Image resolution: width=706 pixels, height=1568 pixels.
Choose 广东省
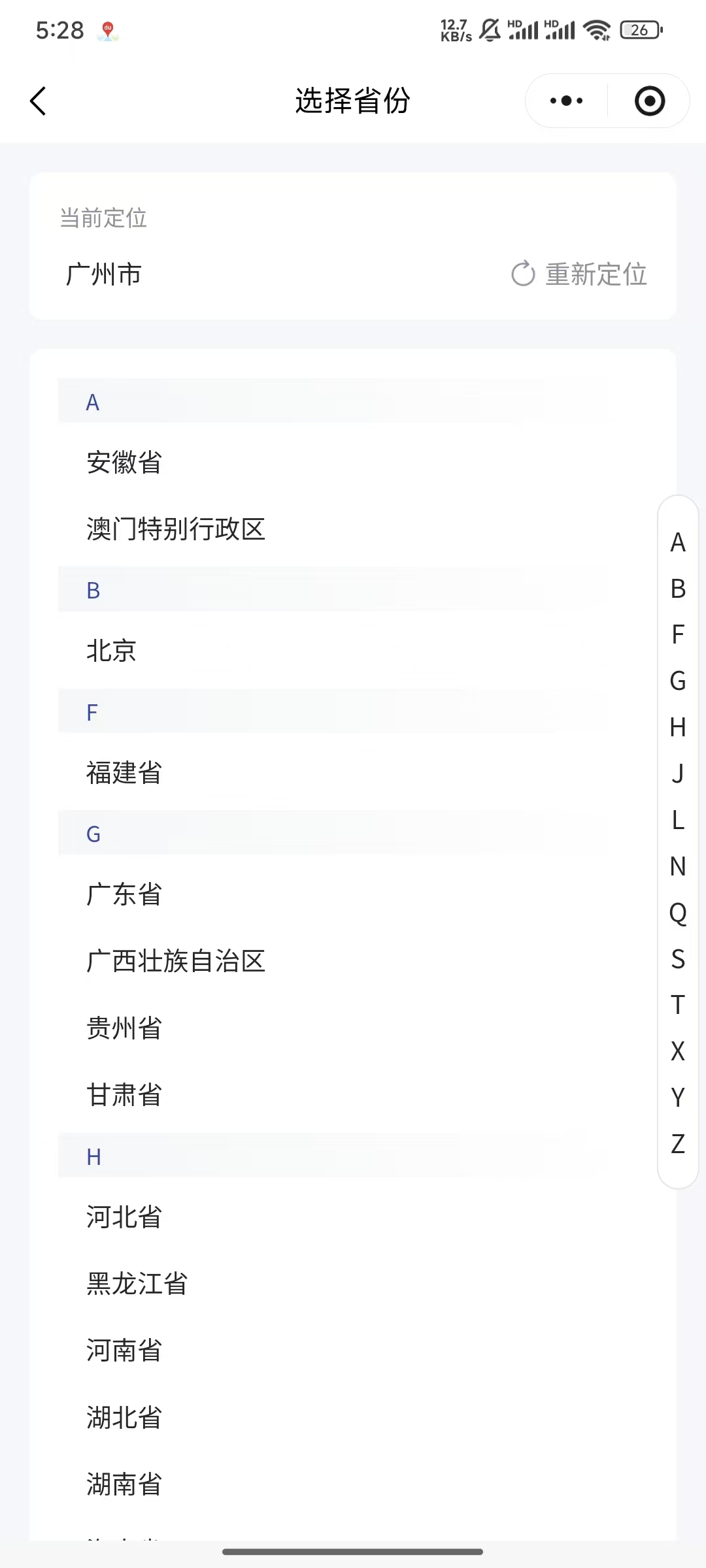pyautogui.click(x=124, y=894)
